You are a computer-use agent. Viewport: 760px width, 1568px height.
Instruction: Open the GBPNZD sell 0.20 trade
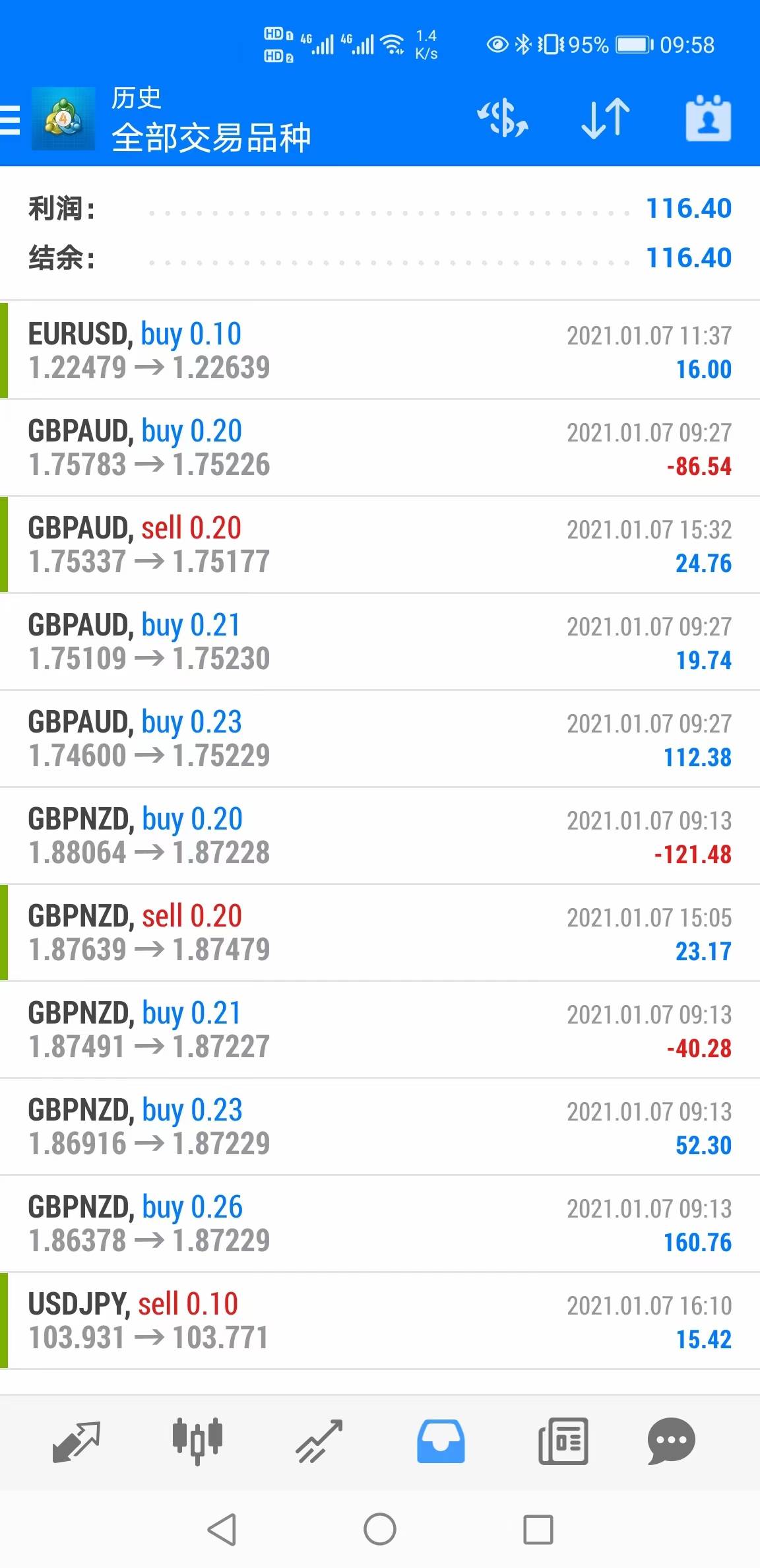coord(380,932)
